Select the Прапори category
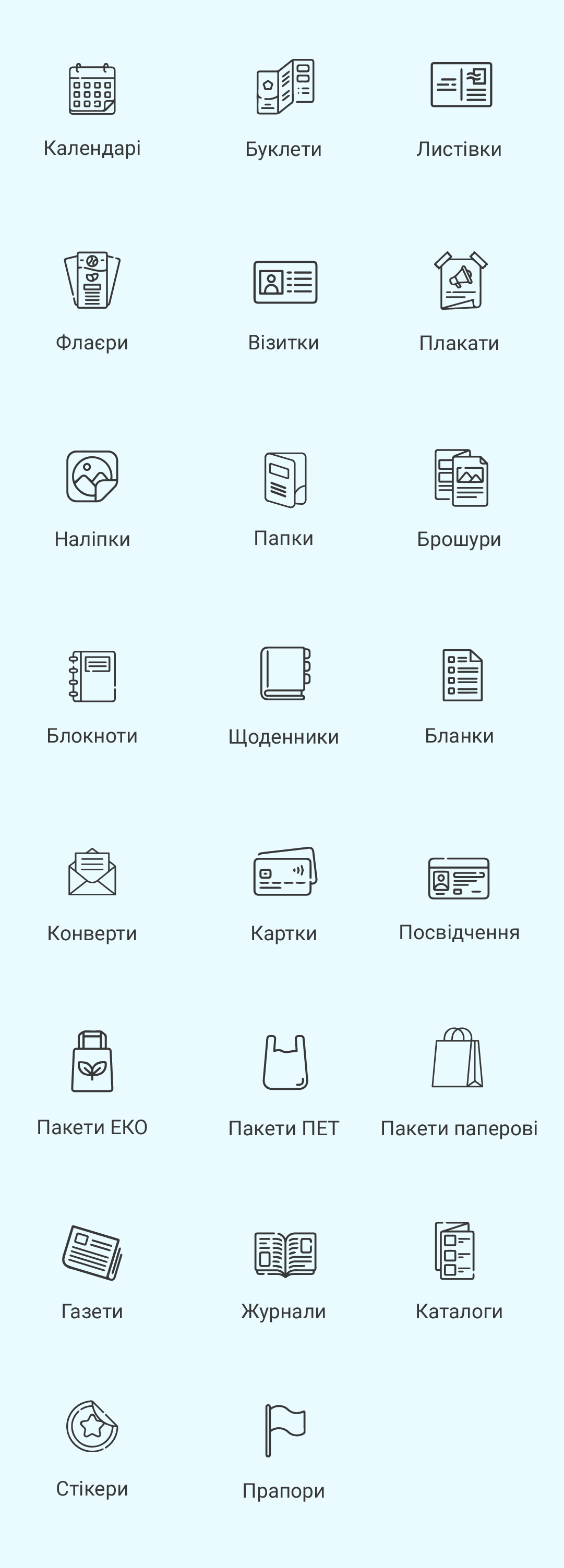564x1568 pixels. click(x=284, y=1452)
